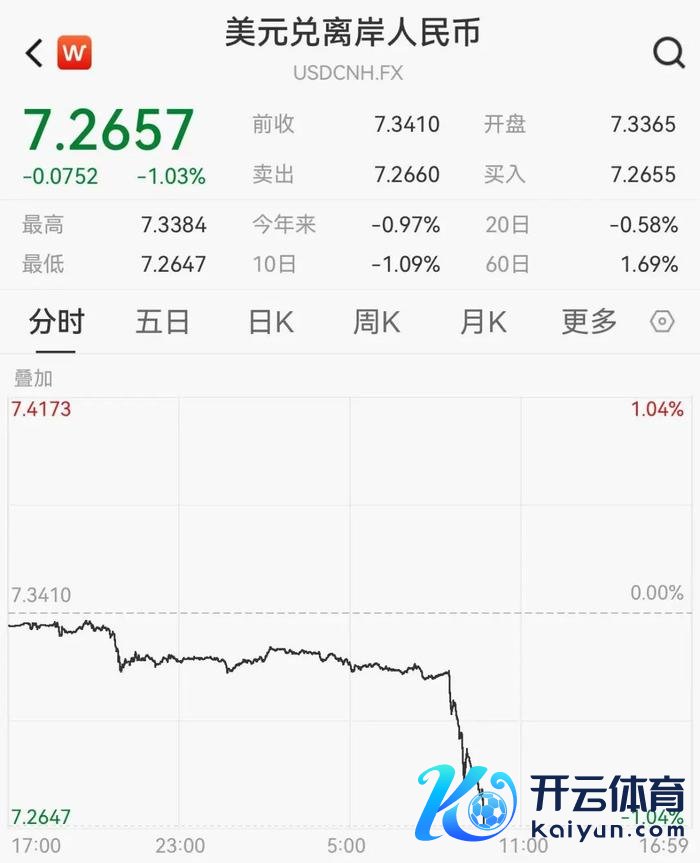The height and width of the screenshot is (863, 700).
Task: Go back using the arrow icon
Action: click(x=34, y=53)
